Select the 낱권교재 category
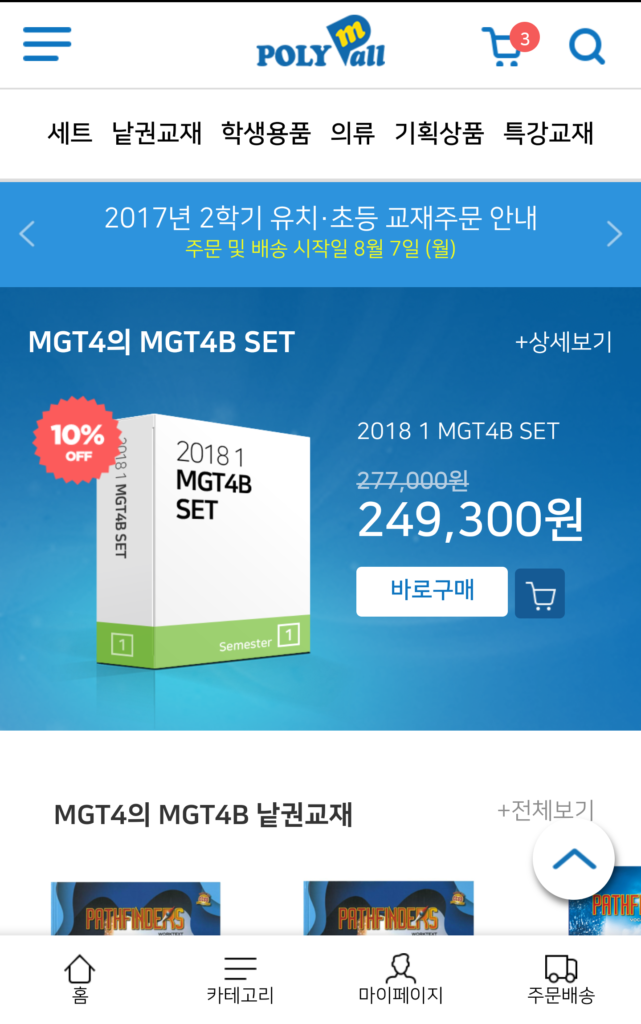Screen dimensions: 641x1024 pyautogui.click(x=157, y=133)
